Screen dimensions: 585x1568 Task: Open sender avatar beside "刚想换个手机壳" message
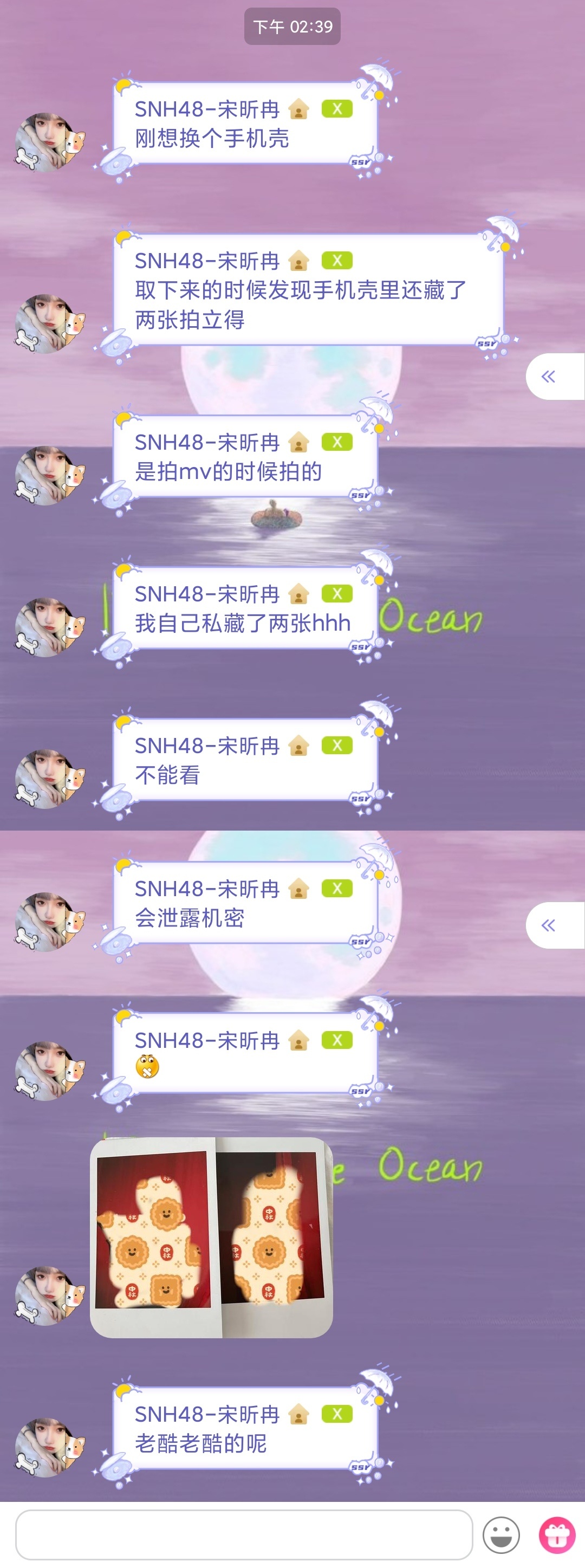tap(49, 142)
